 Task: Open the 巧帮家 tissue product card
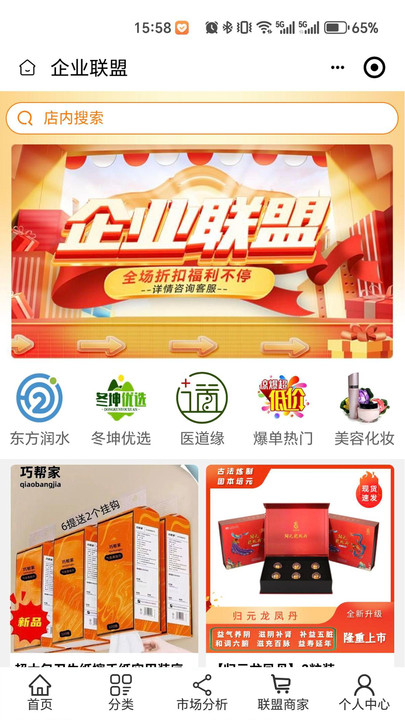105,565
